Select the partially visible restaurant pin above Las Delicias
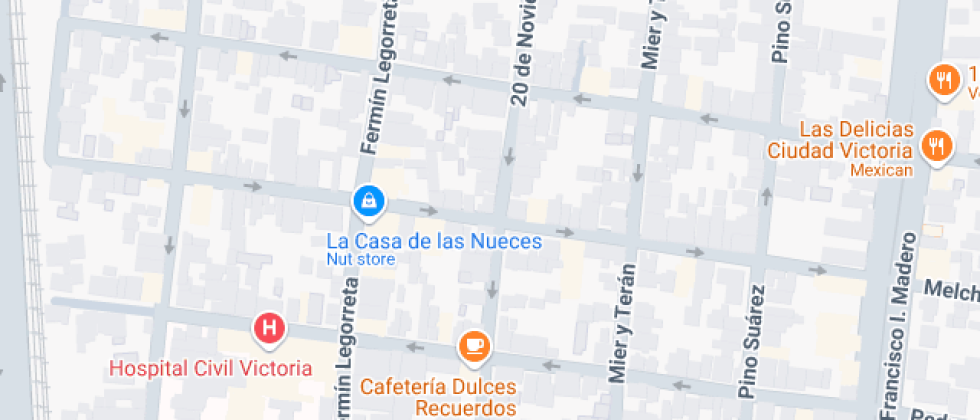The width and height of the screenshot is (980, 420). click(x=944, y=81)
